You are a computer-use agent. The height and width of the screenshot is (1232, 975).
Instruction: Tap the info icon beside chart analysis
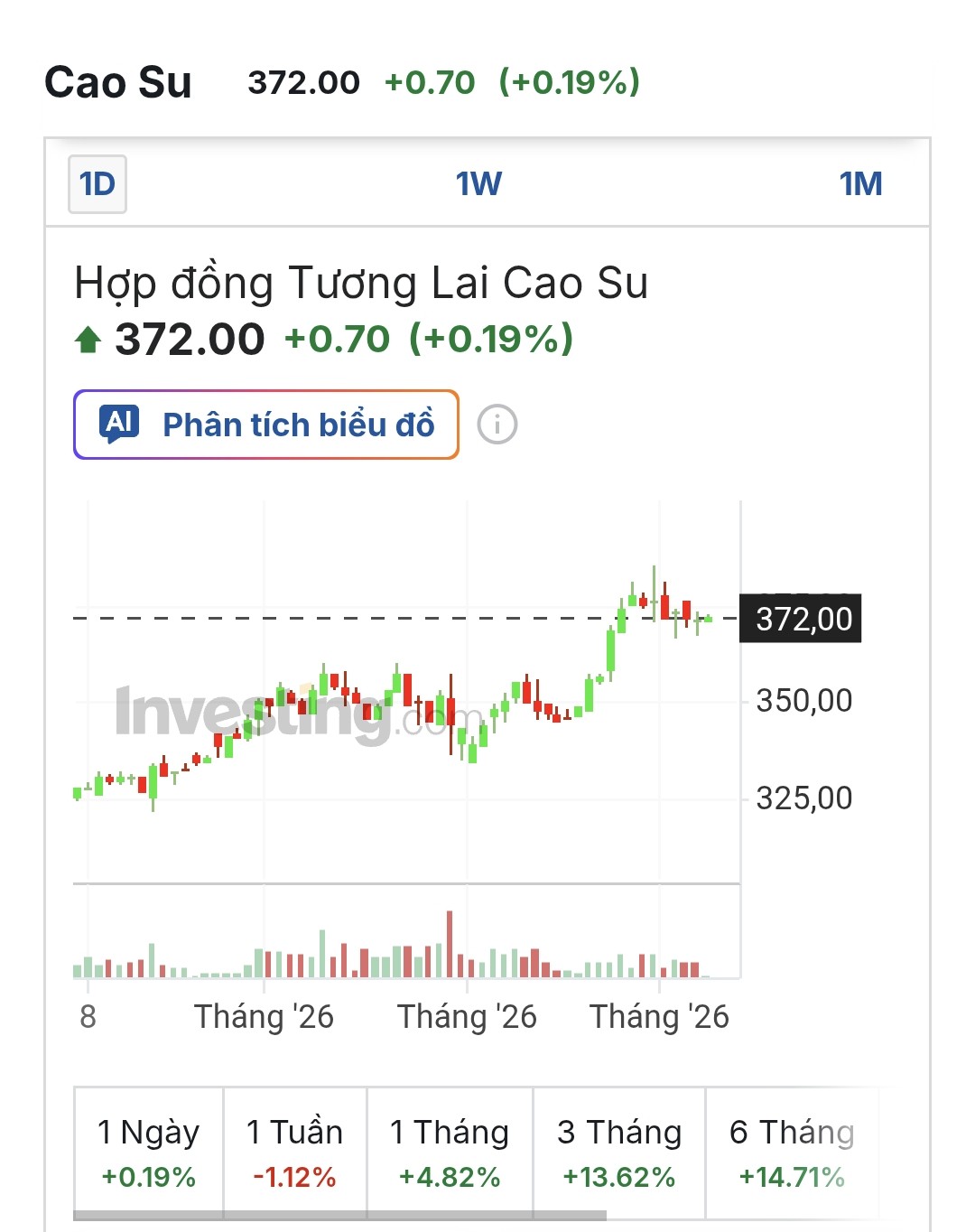497,425
